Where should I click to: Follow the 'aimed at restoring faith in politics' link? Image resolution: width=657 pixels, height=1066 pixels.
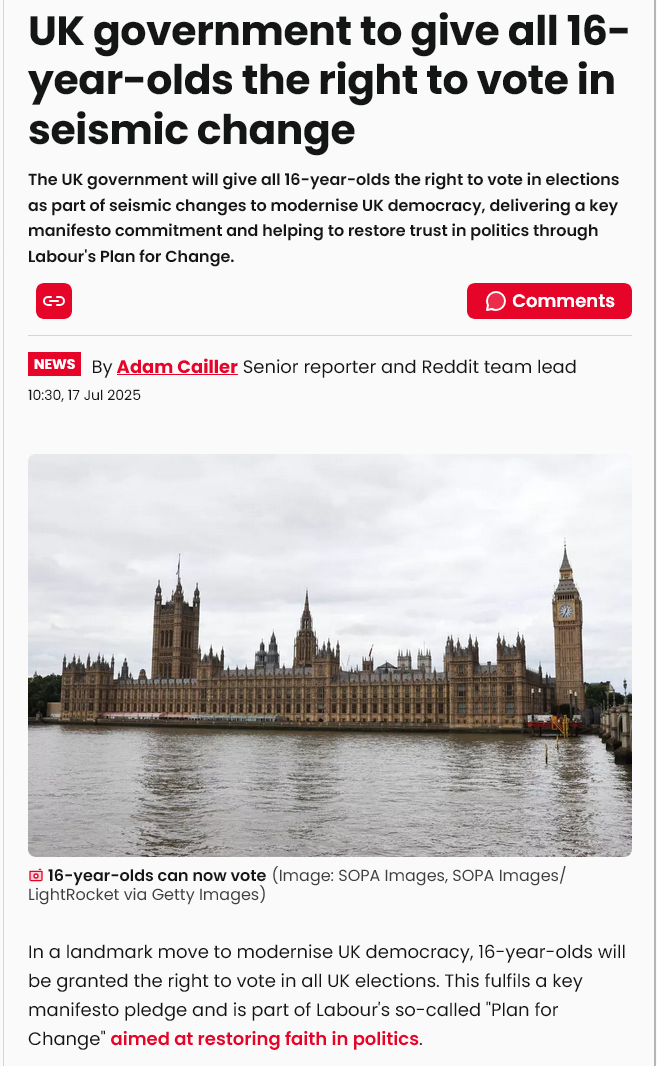(x=265, y=1039)
